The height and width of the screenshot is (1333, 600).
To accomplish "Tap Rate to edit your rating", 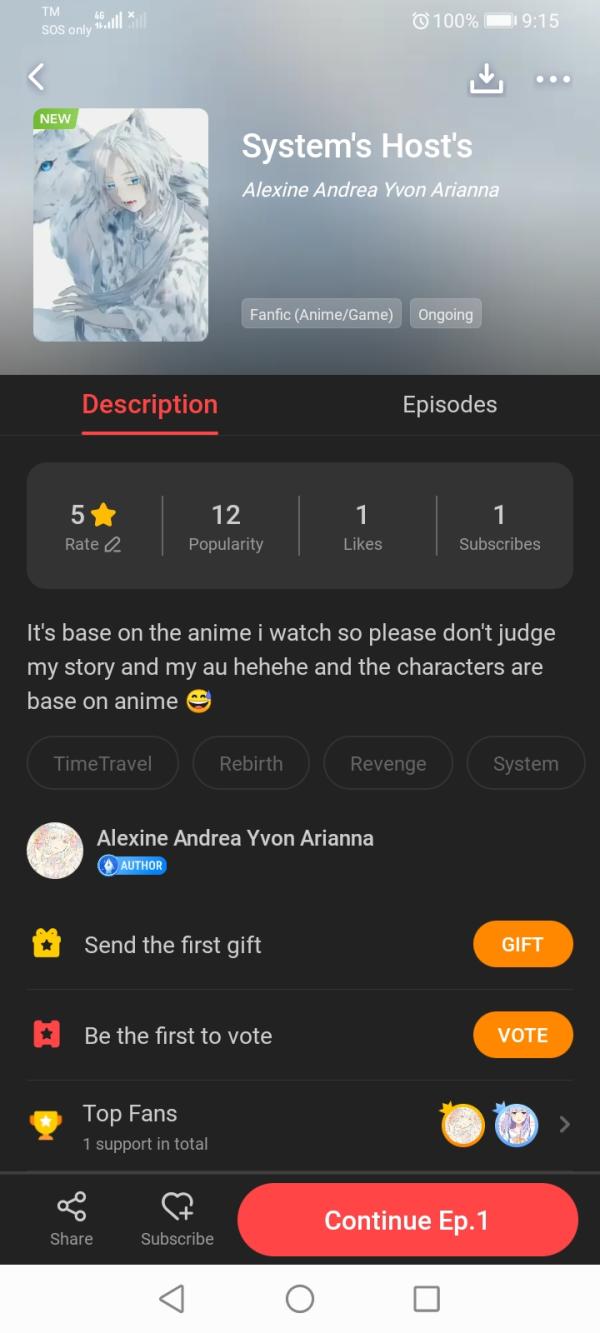I will pyautogui.click(x=93, y=544).
